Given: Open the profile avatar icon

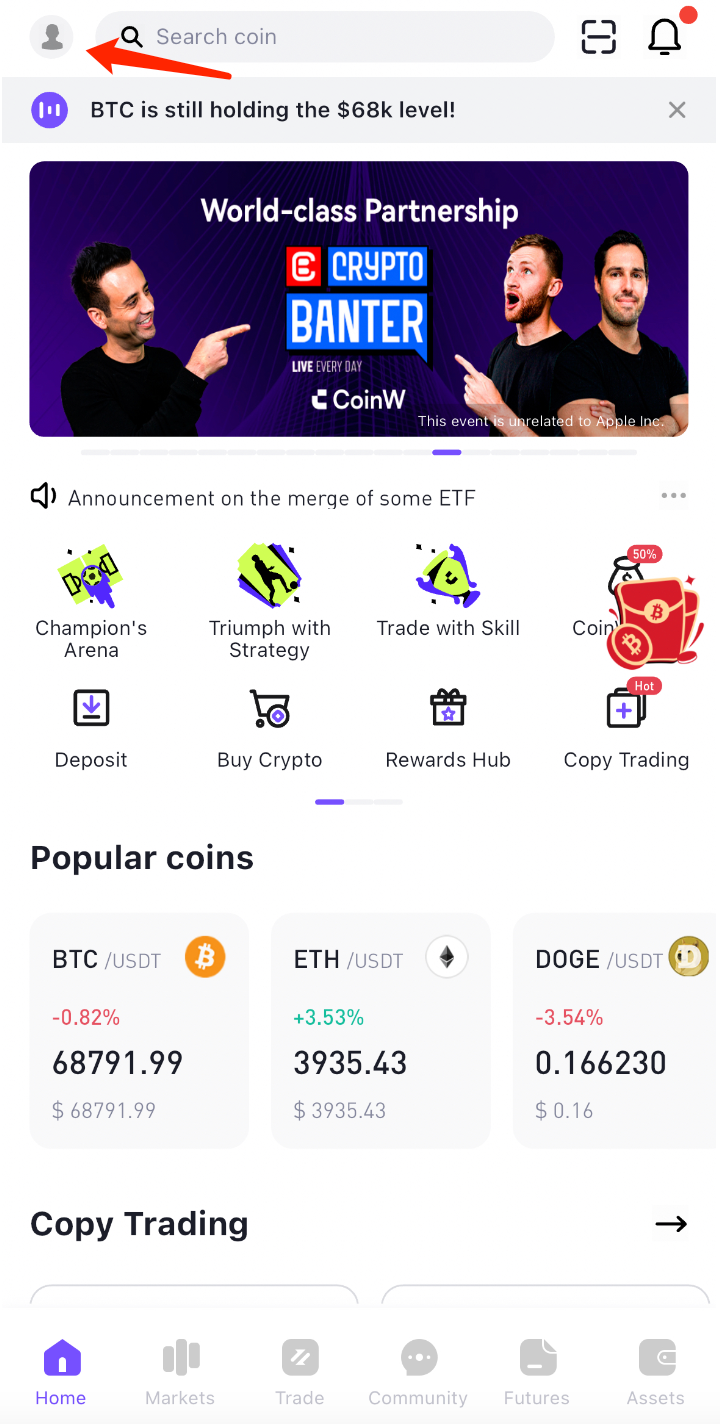Looking at the screenshot, I should click(52, 38).
